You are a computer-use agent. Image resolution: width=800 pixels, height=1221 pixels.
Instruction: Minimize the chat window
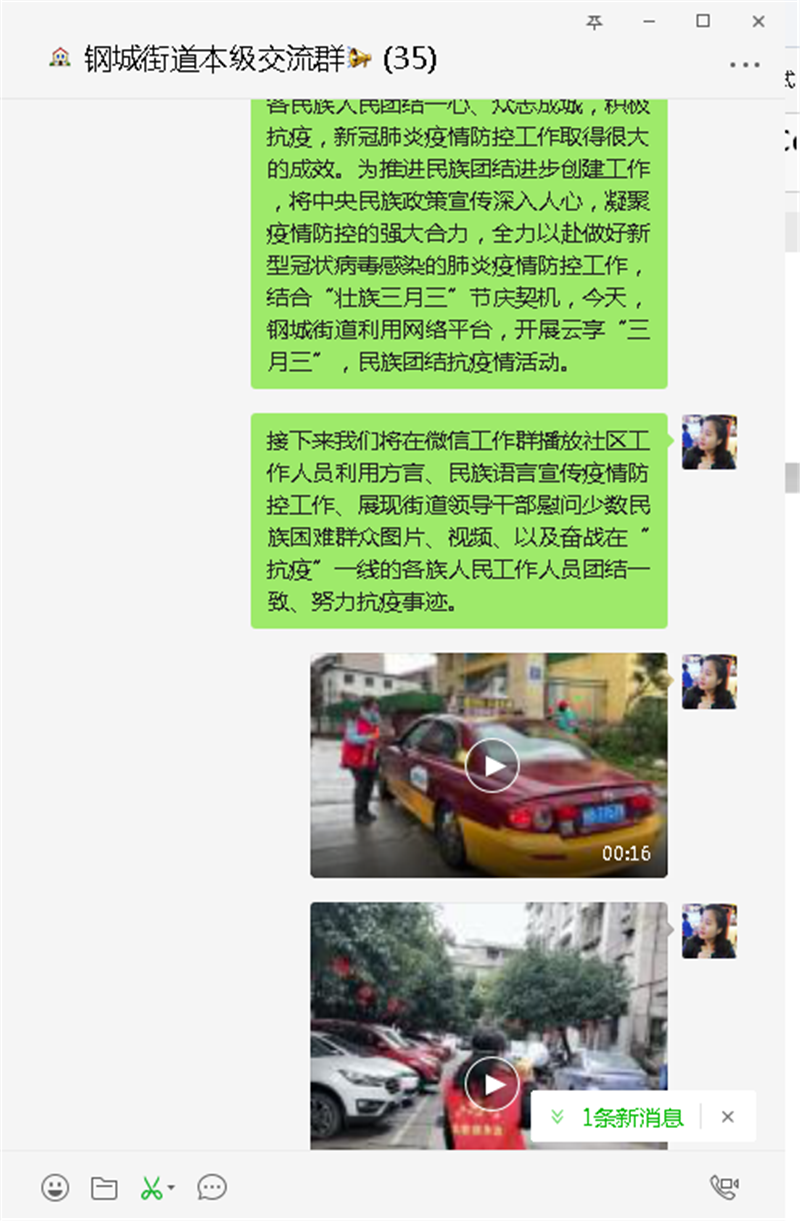pos(650,22)
